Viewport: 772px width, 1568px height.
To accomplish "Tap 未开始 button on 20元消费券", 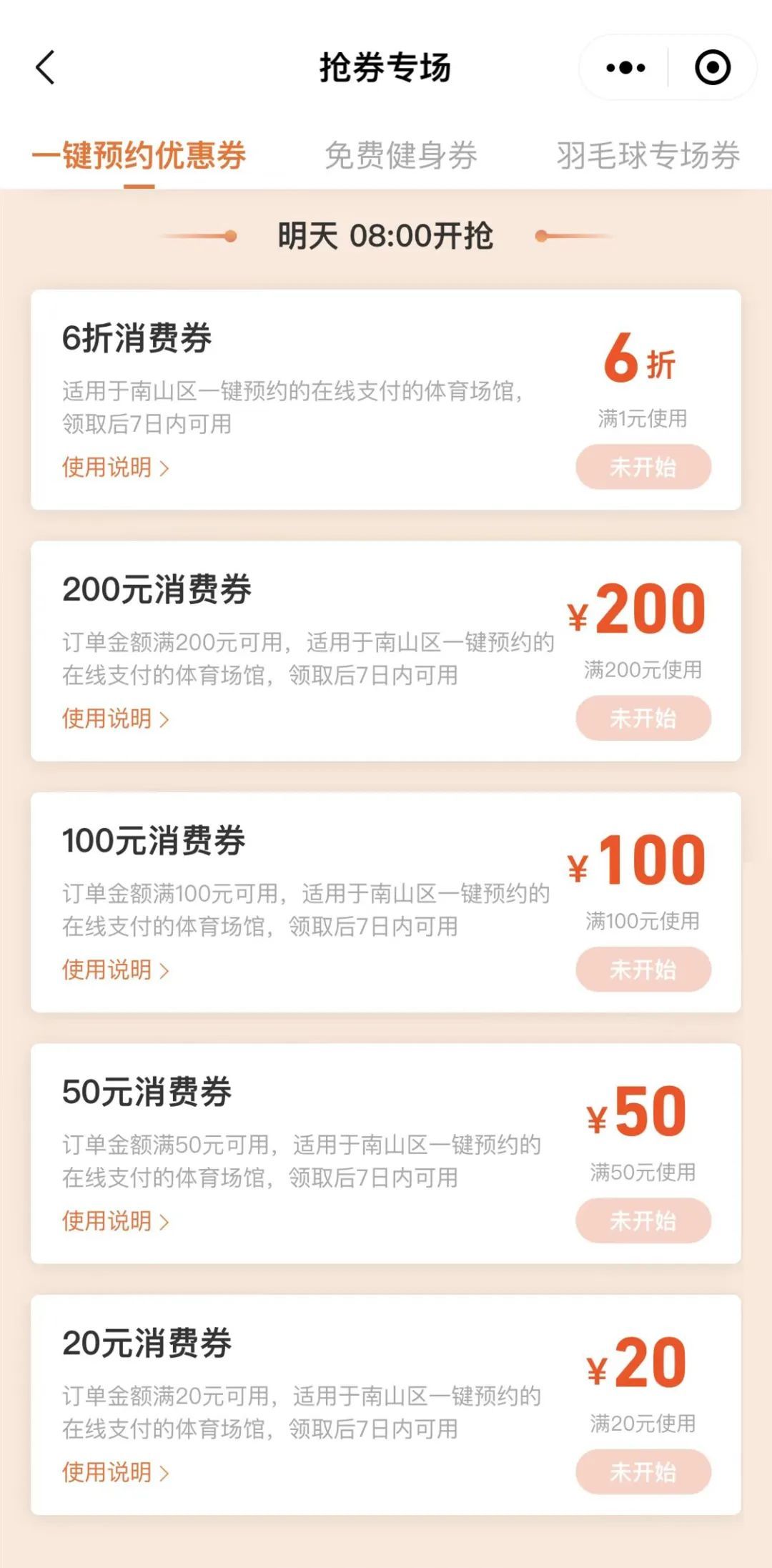I will pyautogui.click(x=643, y=1471).
